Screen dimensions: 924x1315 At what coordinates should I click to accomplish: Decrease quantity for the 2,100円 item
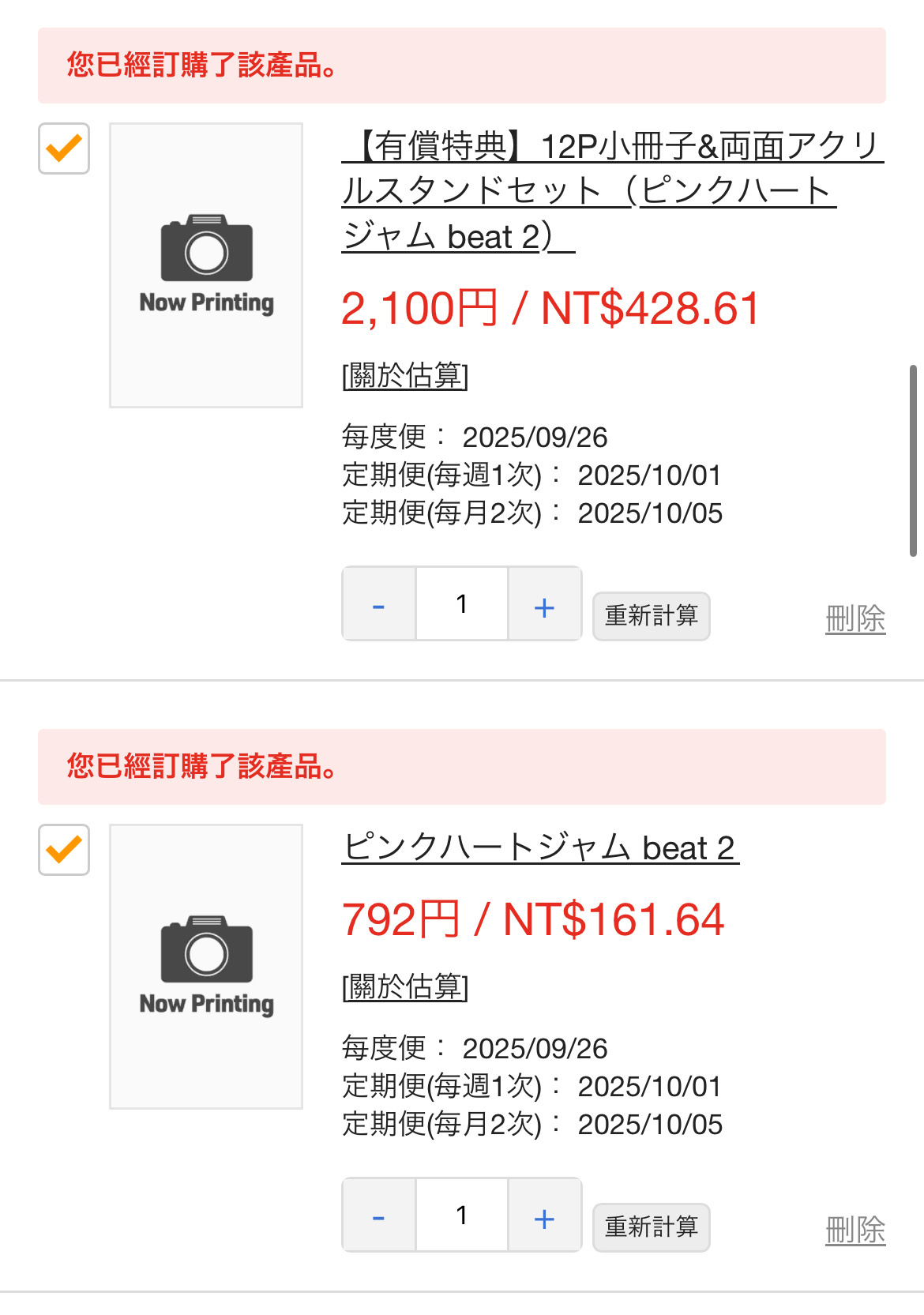pyautogui.click(x=379, y=604)
